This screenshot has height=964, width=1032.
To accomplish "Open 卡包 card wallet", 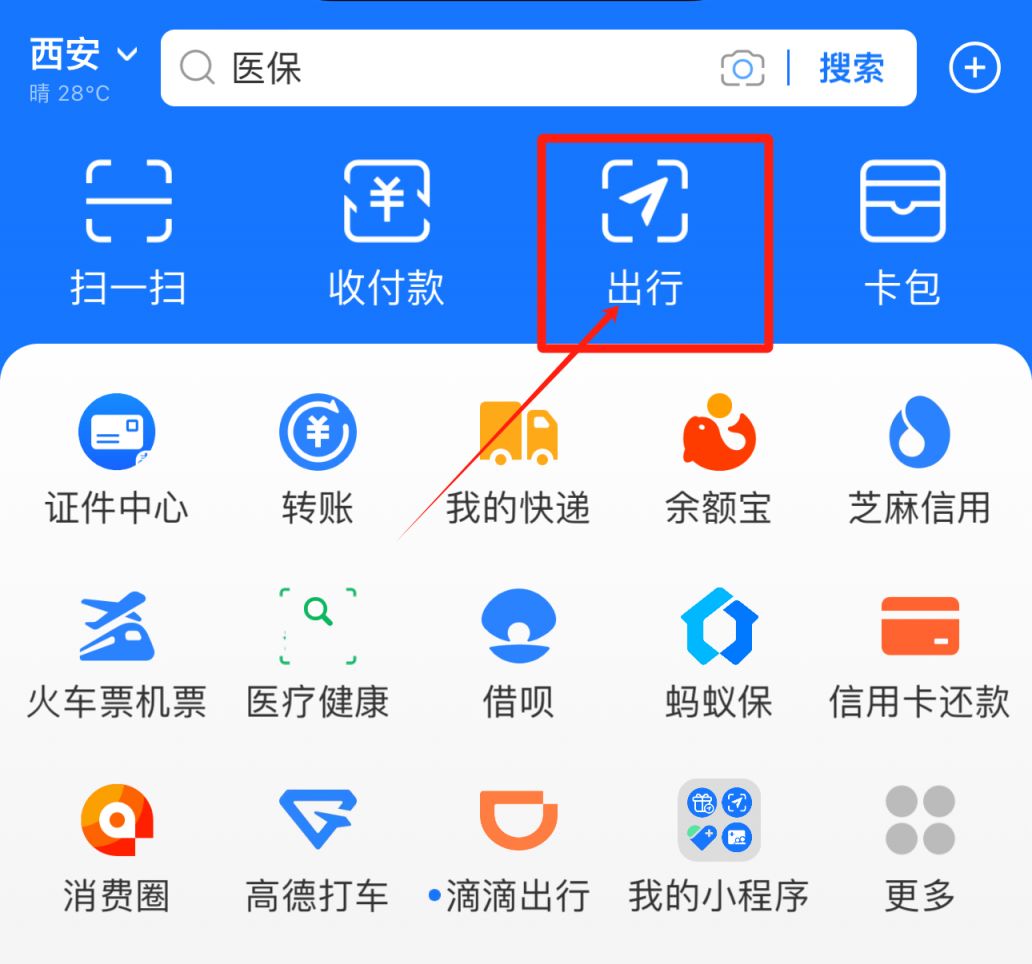I will pos(902,232).
